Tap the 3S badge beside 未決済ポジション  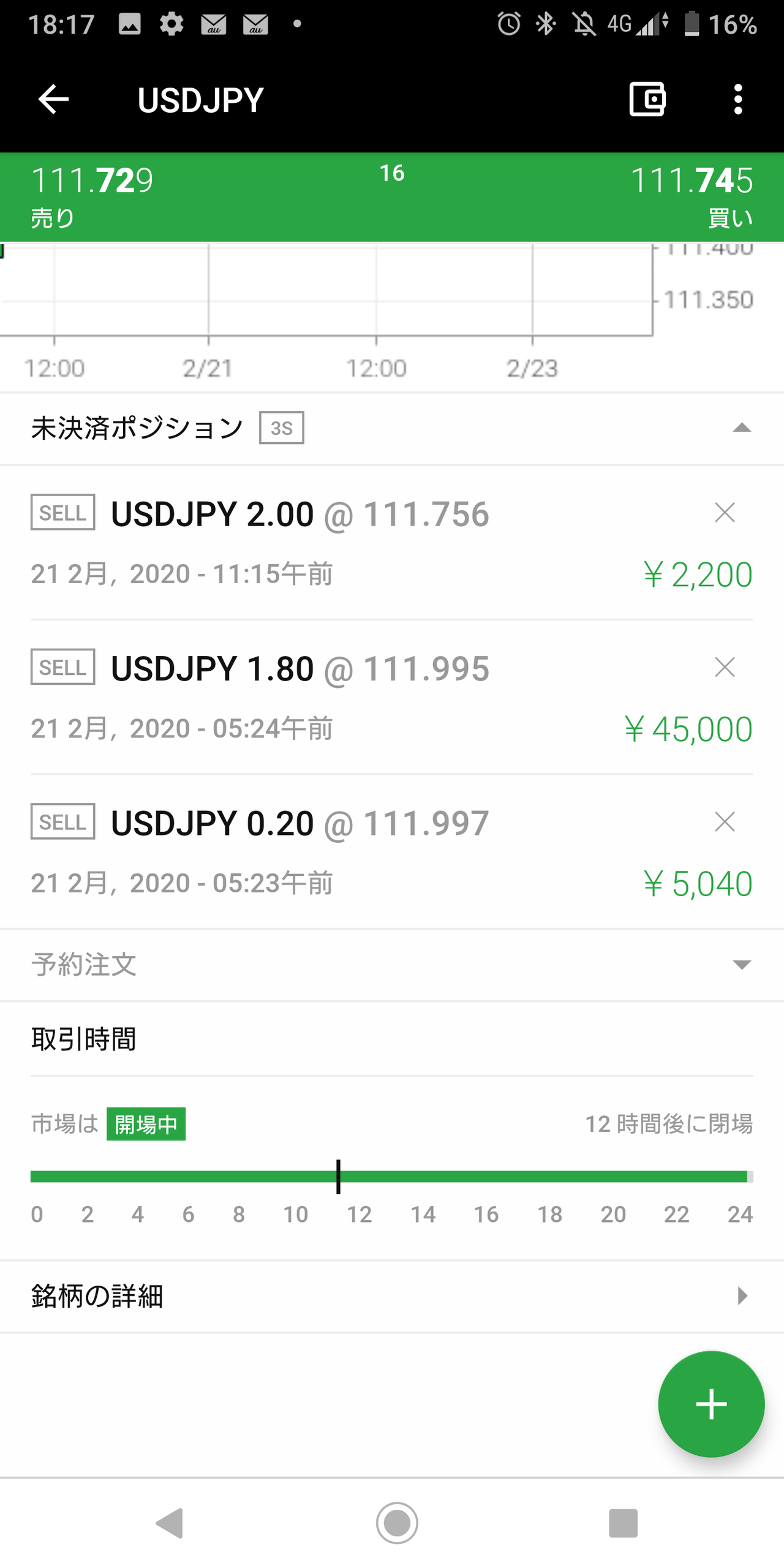click(282, 428)
